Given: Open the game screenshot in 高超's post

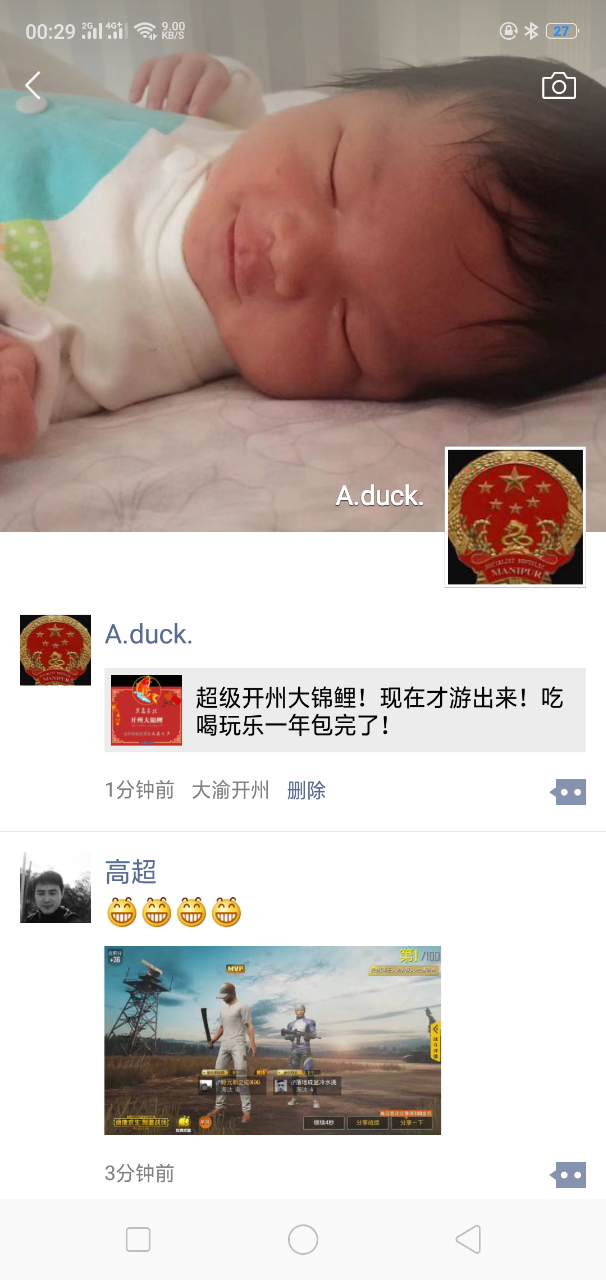Looking at the screenshot, I should [x=272, y=1040].
